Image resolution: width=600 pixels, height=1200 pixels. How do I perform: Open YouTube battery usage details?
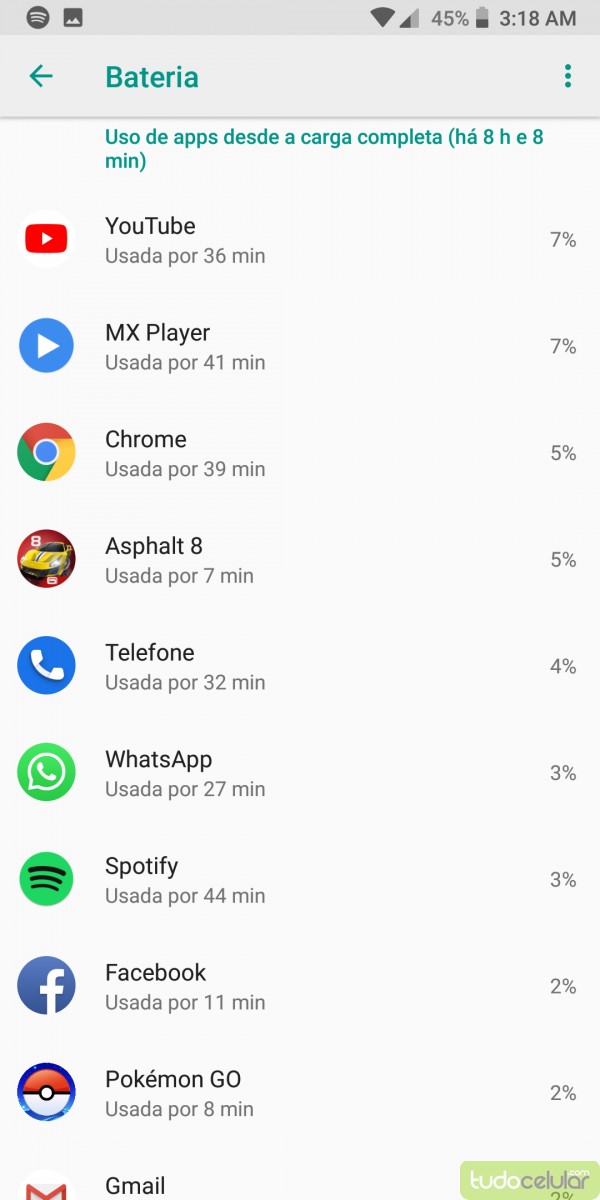click(300, 240)
